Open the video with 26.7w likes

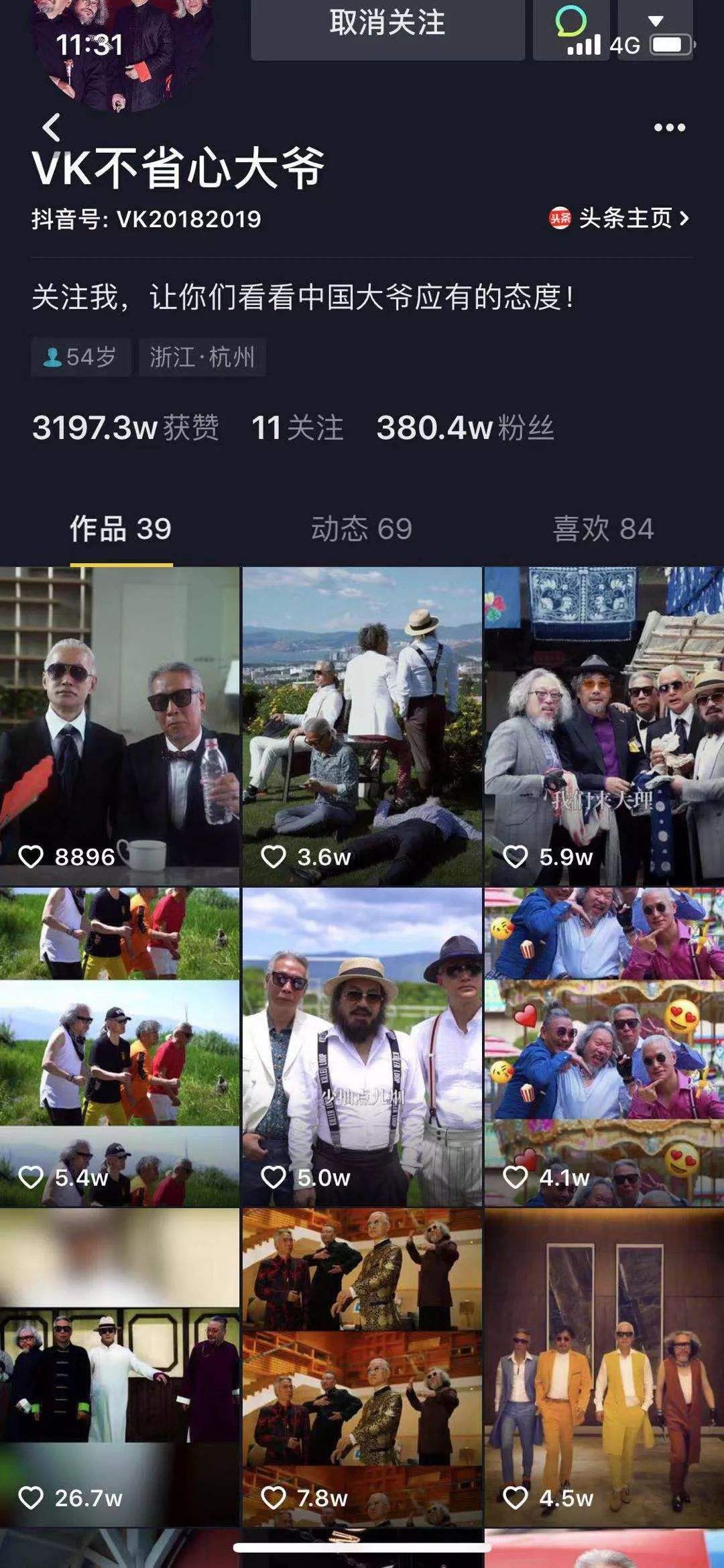(x=119, y=1368)
